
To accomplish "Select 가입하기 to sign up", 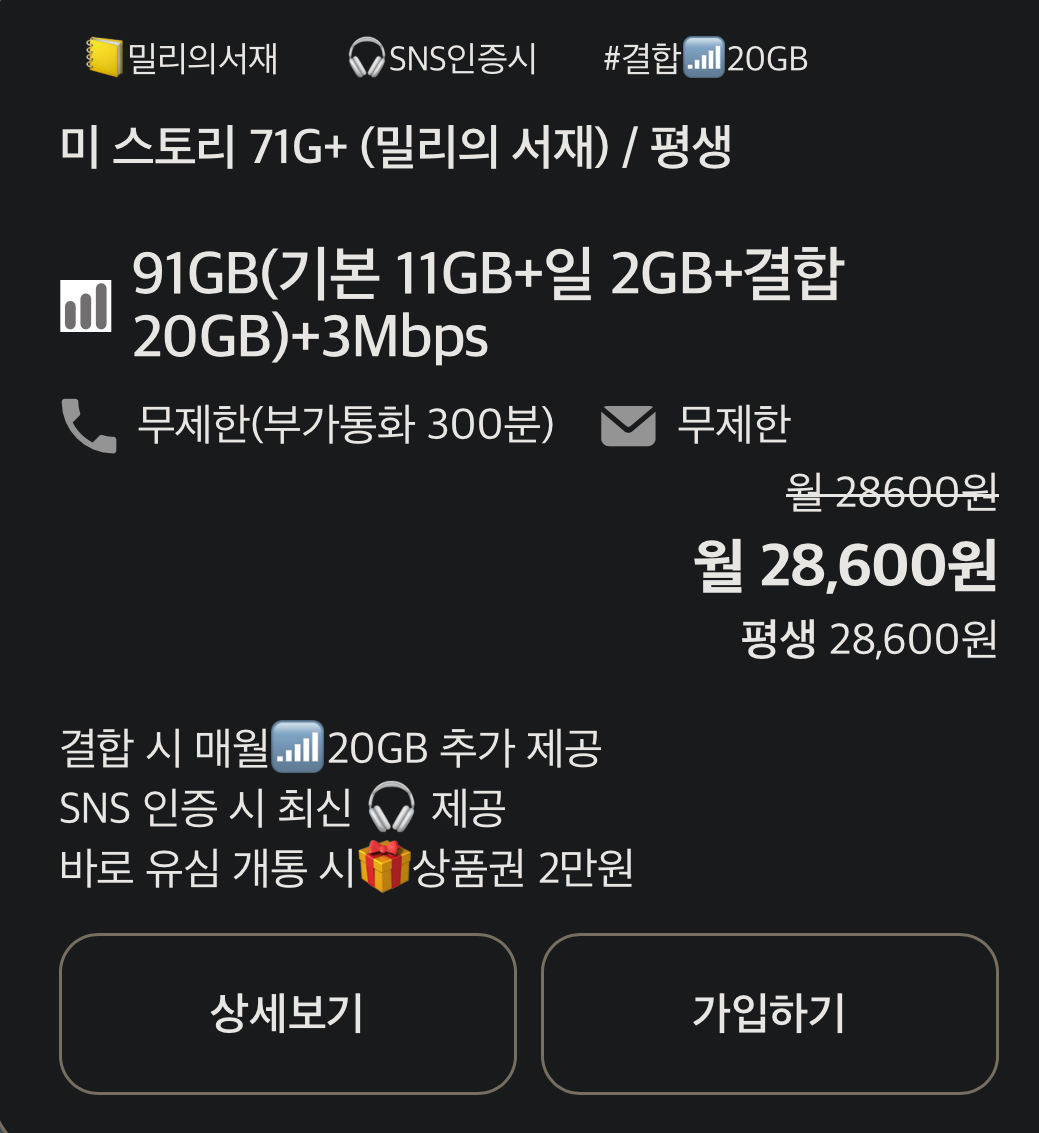I will [769, 1014].
